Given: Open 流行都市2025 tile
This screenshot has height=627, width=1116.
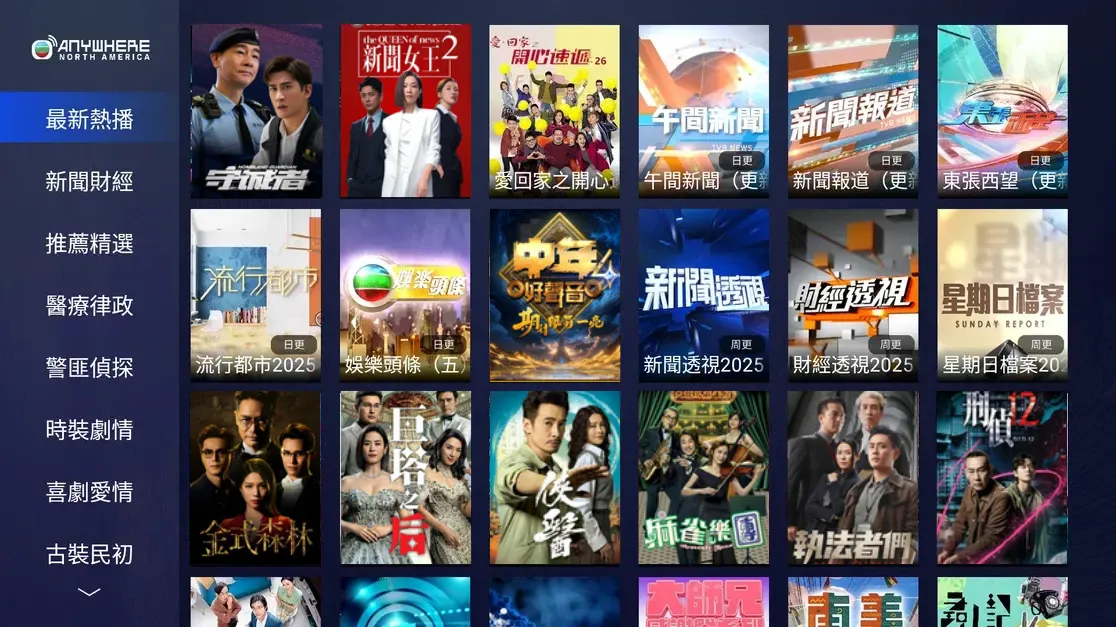Looking at the screenshot, I should (x=256, y=294).
